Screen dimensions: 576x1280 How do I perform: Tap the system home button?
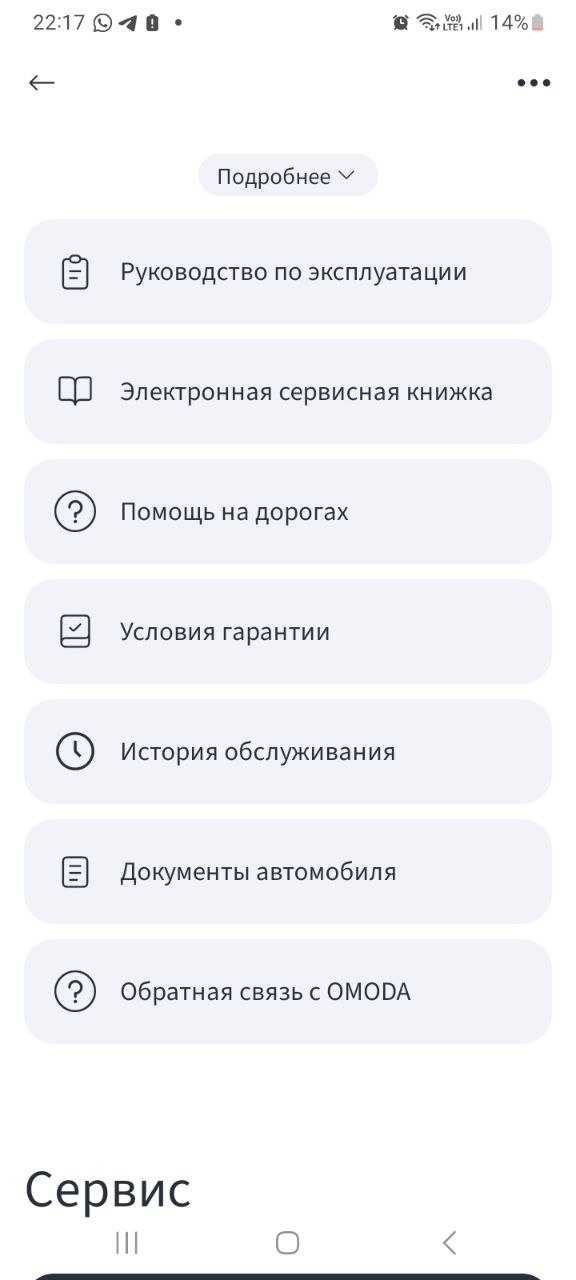point(288,1243)
